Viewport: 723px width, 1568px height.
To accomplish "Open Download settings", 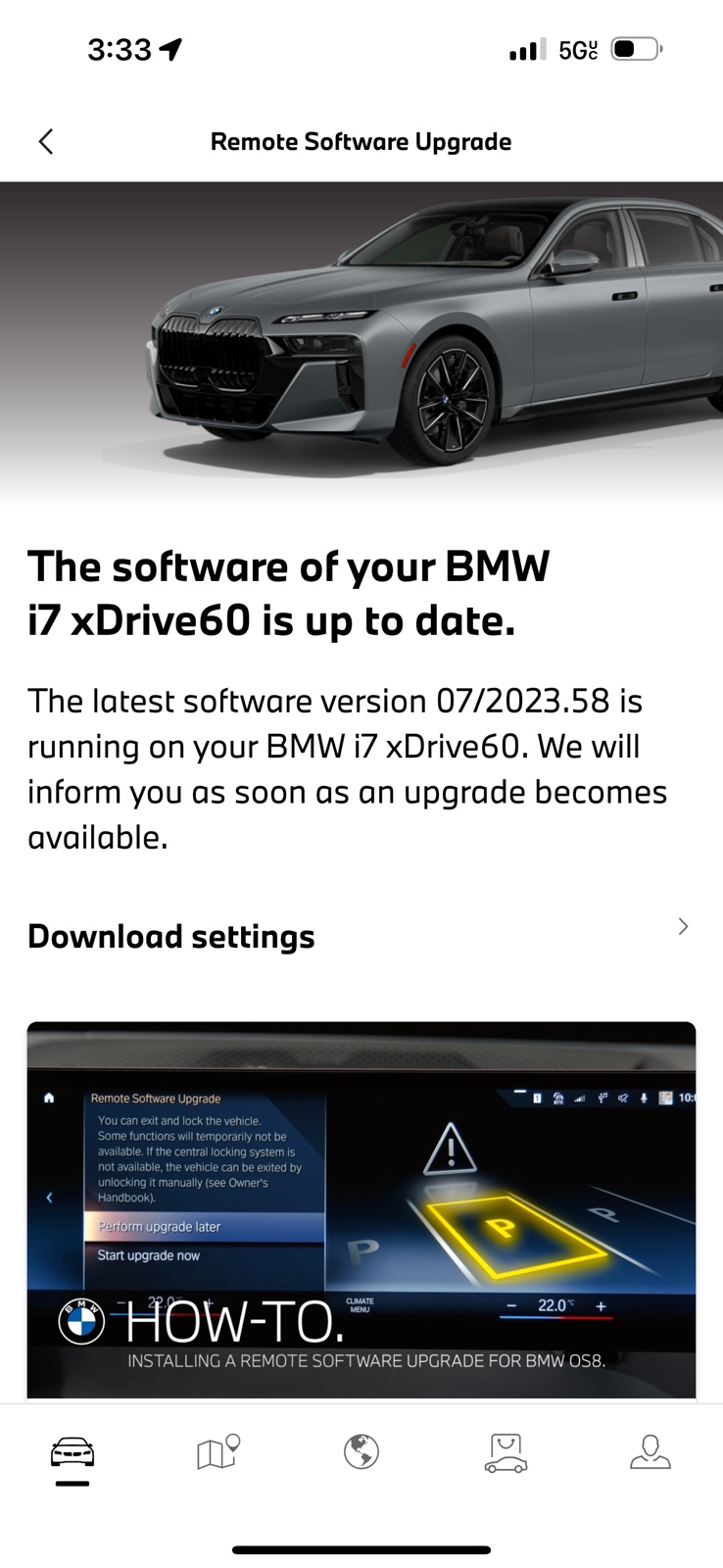I will click(361, 936).
